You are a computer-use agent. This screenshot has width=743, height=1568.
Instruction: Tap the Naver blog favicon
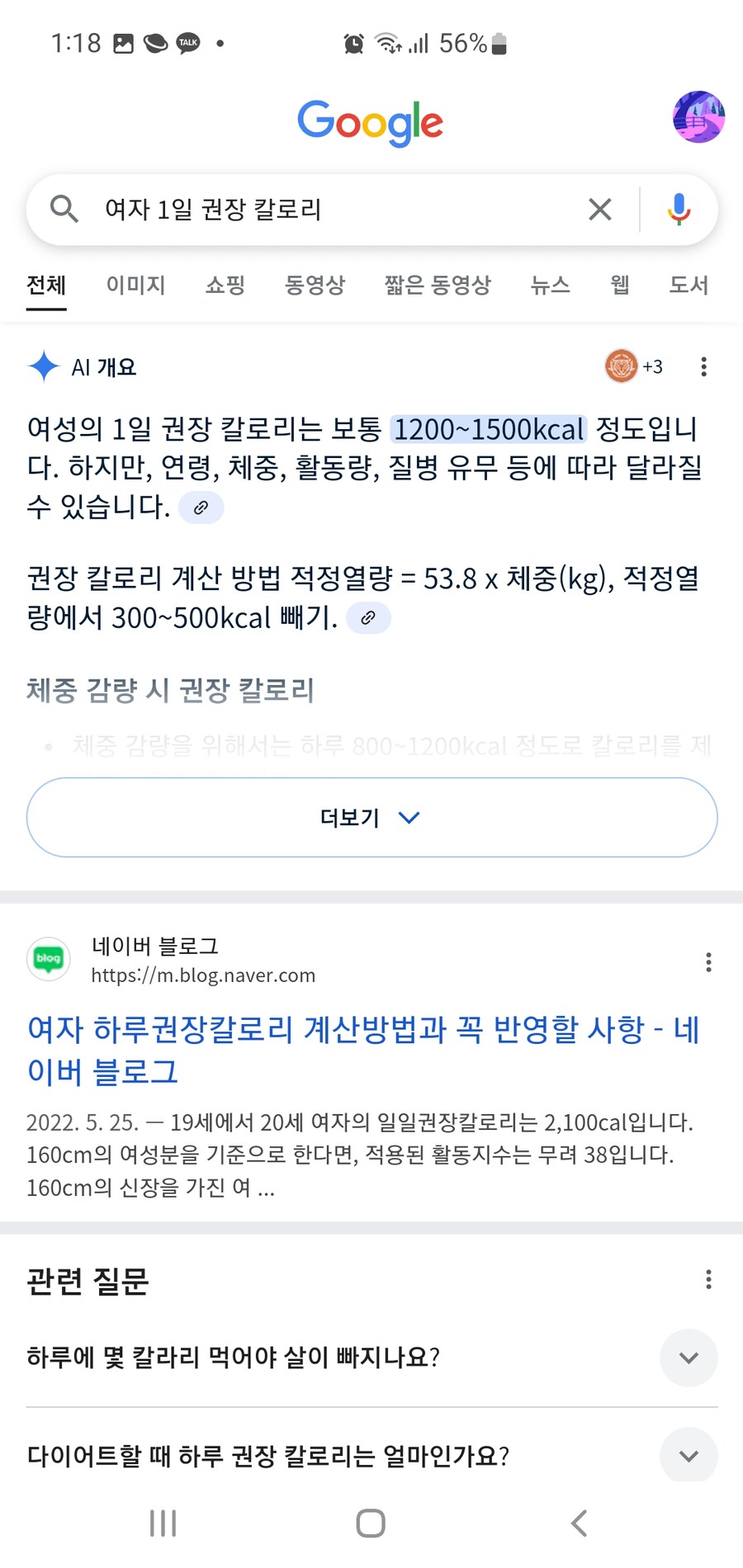coord(48,959)
